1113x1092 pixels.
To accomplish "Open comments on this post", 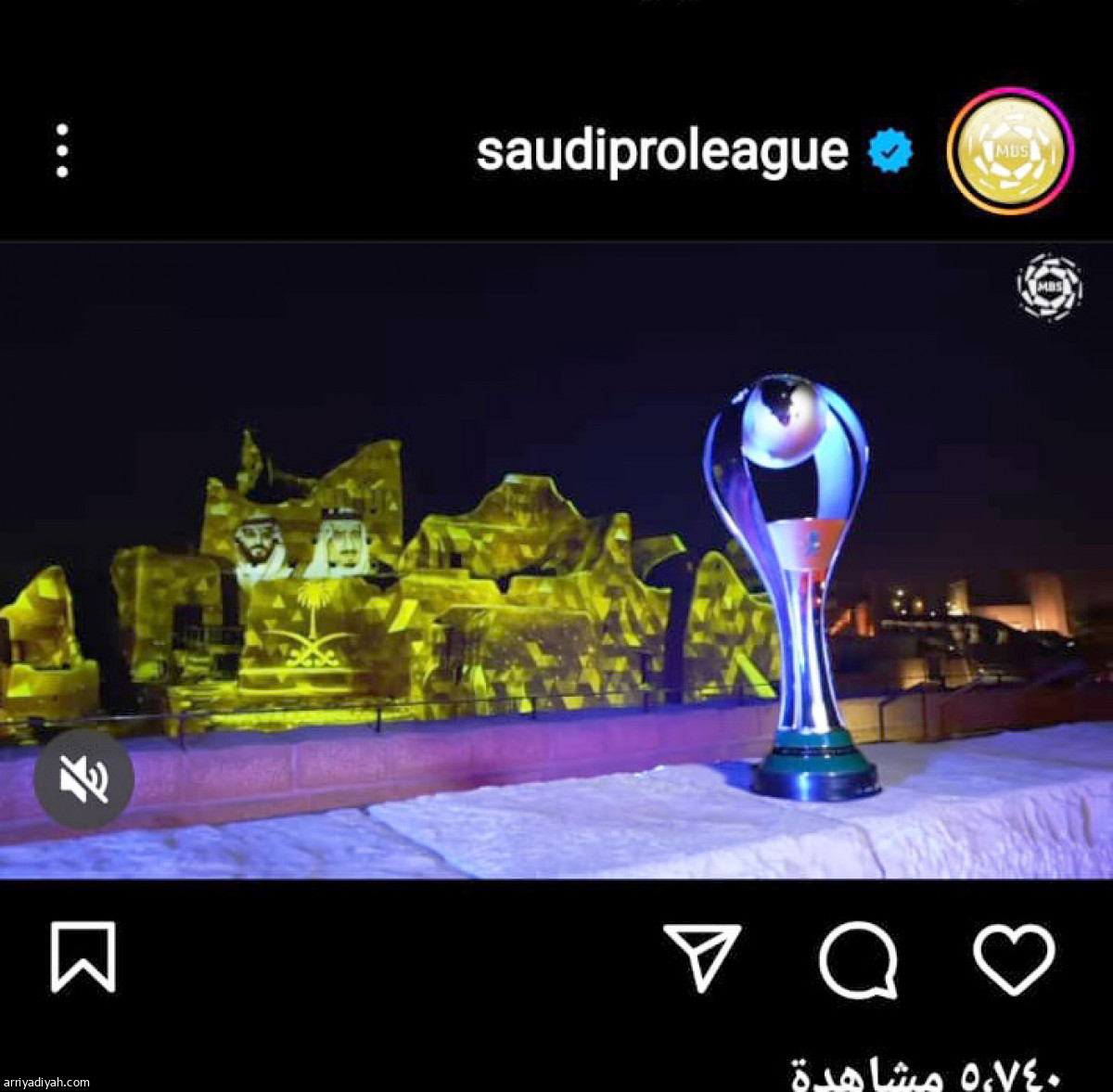I will coord(858,958).
